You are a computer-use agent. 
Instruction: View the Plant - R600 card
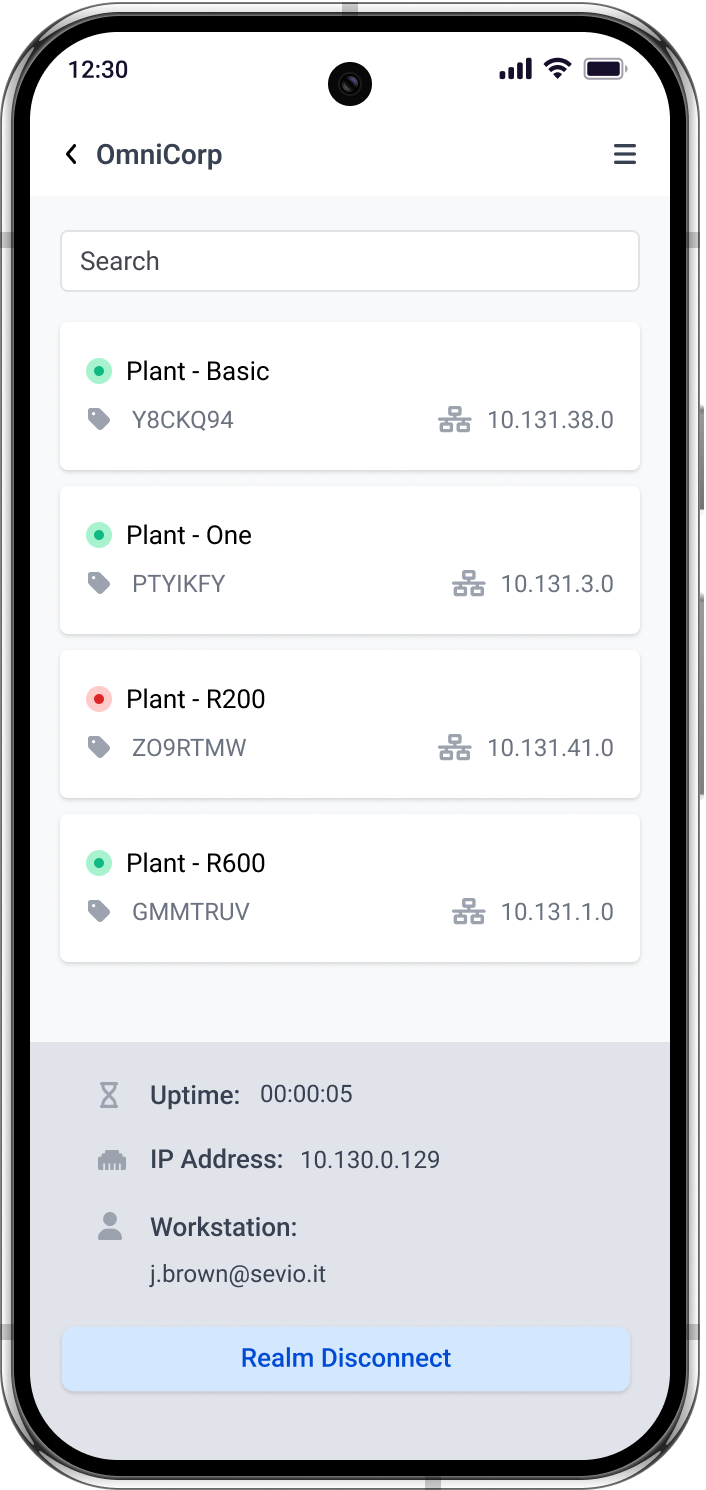point(349,887)
